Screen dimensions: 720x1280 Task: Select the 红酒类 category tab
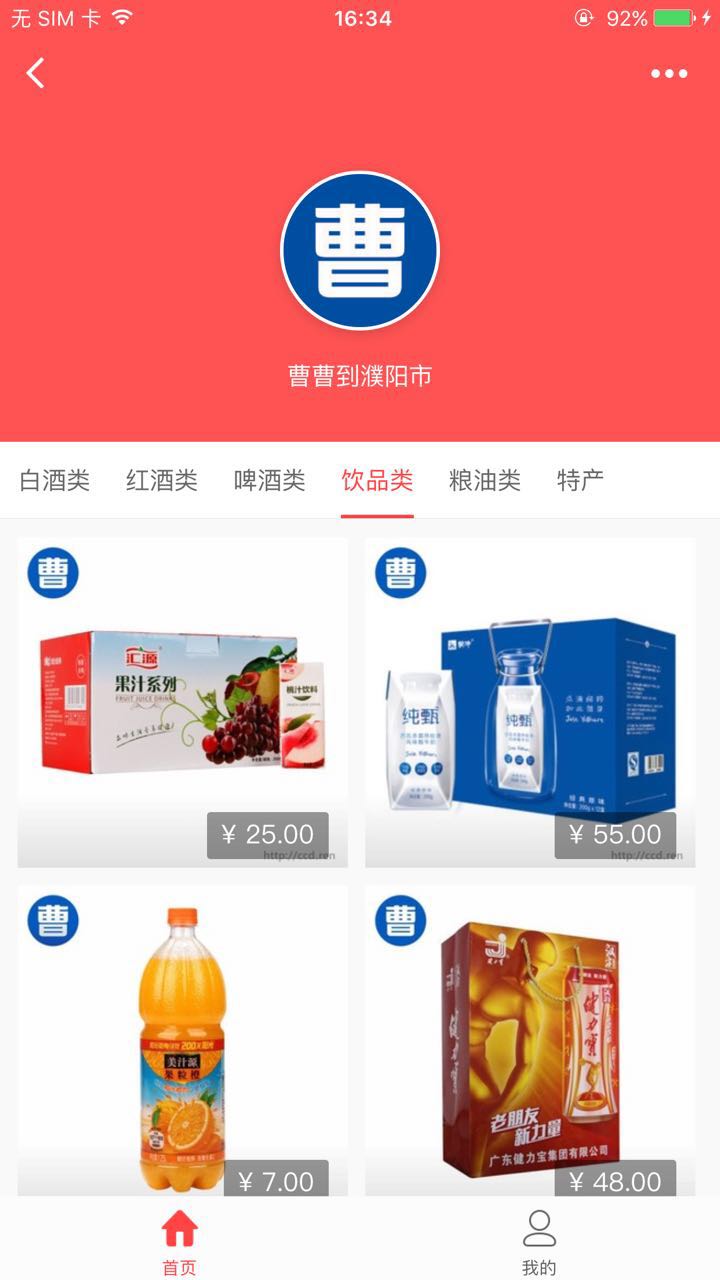pos(162,481)
